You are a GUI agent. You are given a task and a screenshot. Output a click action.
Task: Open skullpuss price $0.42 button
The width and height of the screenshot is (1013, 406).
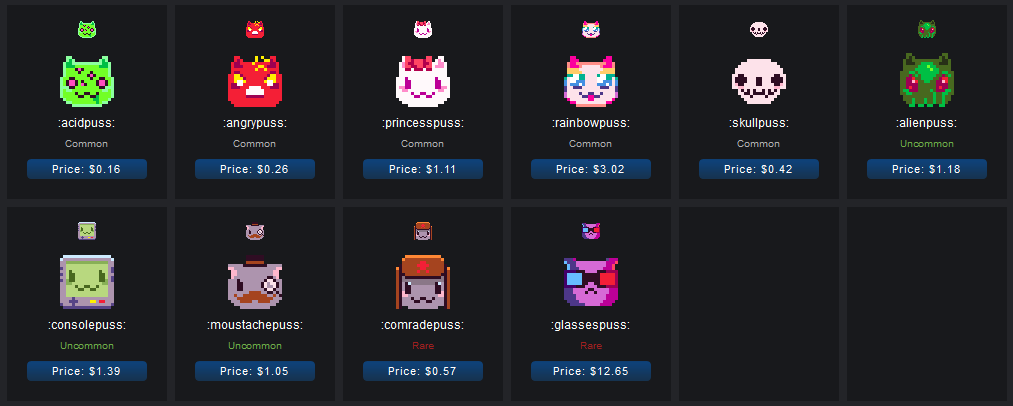[759, 169]
